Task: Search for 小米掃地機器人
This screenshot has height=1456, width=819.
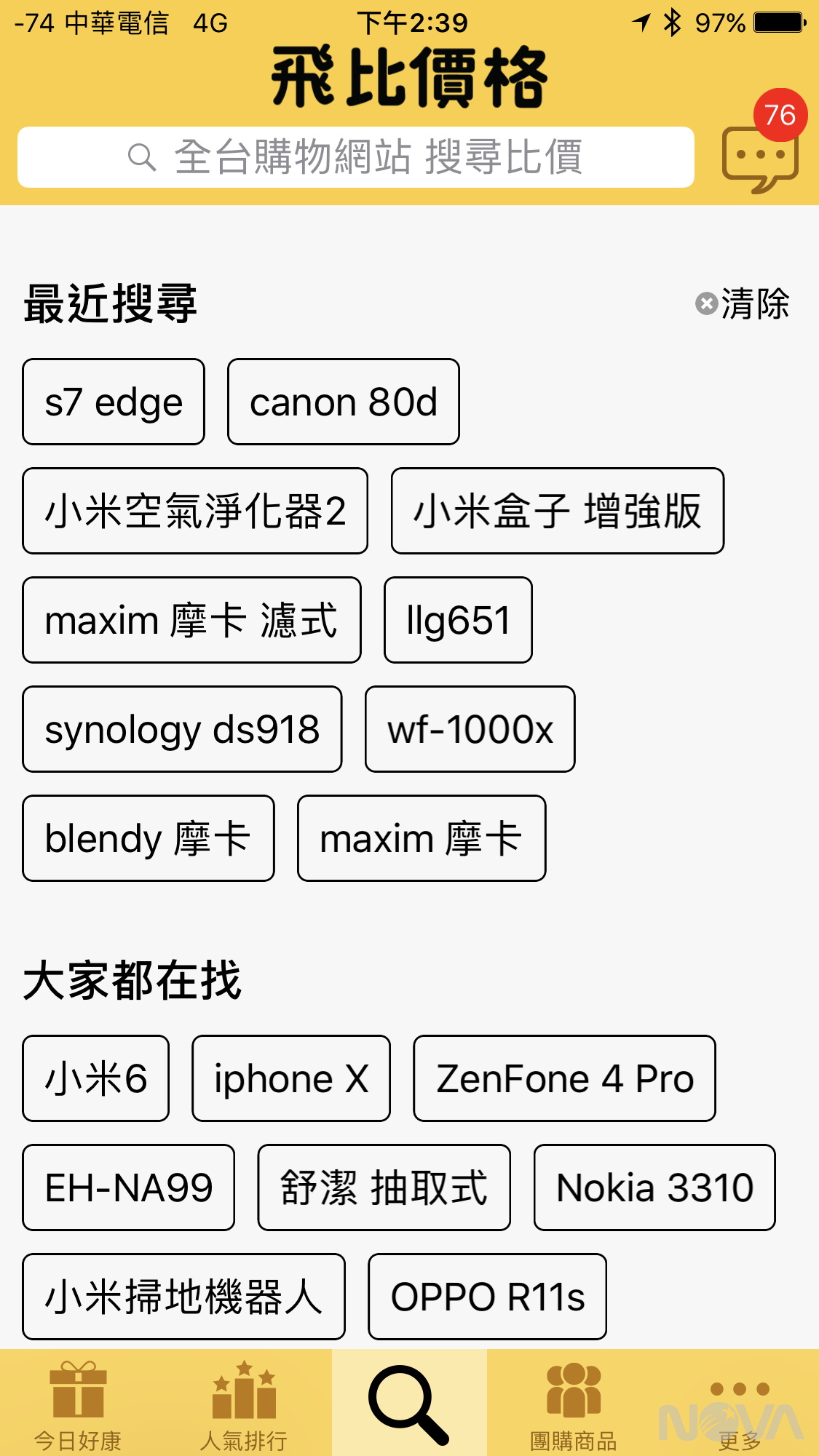Action: point(183,1297)
